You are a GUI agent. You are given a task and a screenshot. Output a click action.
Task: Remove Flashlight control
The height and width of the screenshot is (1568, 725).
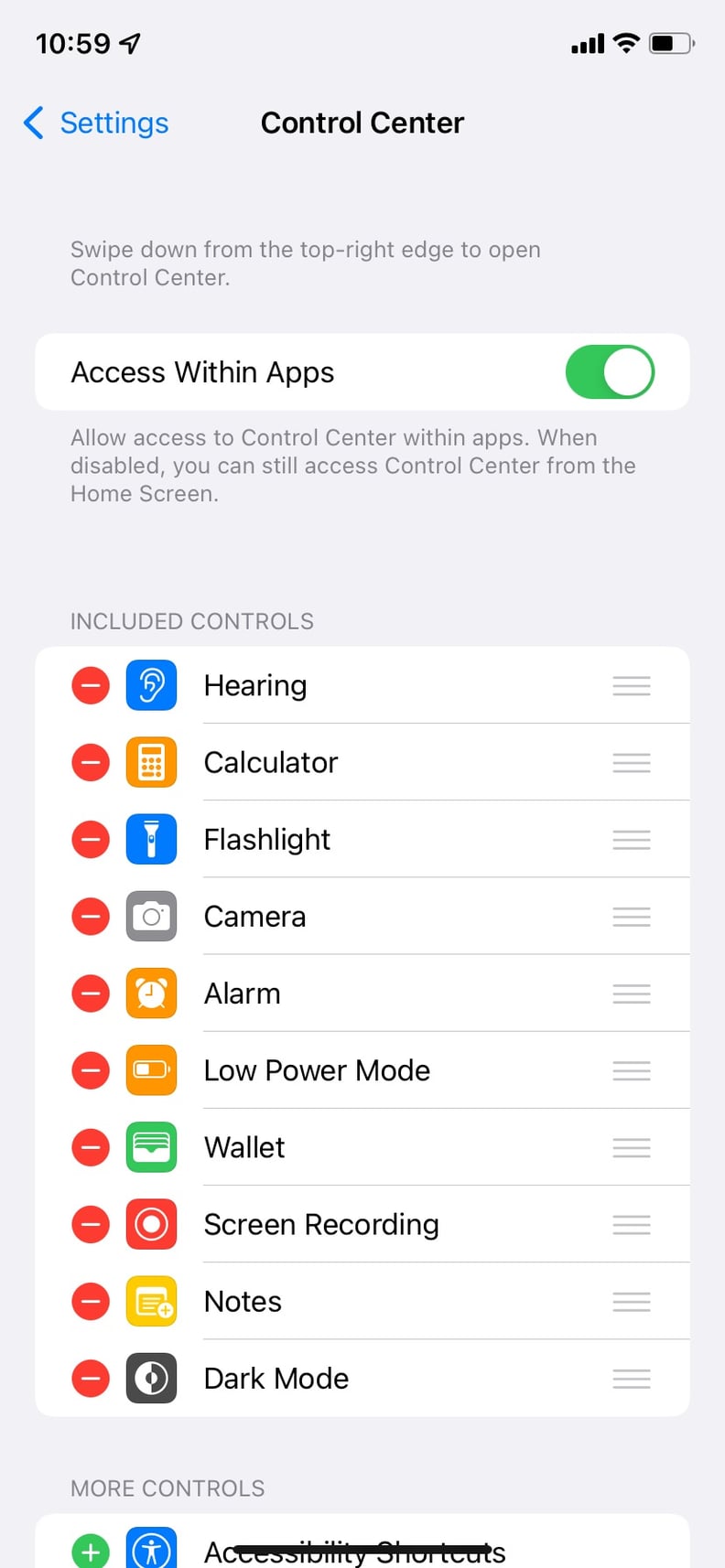[91, 839]
